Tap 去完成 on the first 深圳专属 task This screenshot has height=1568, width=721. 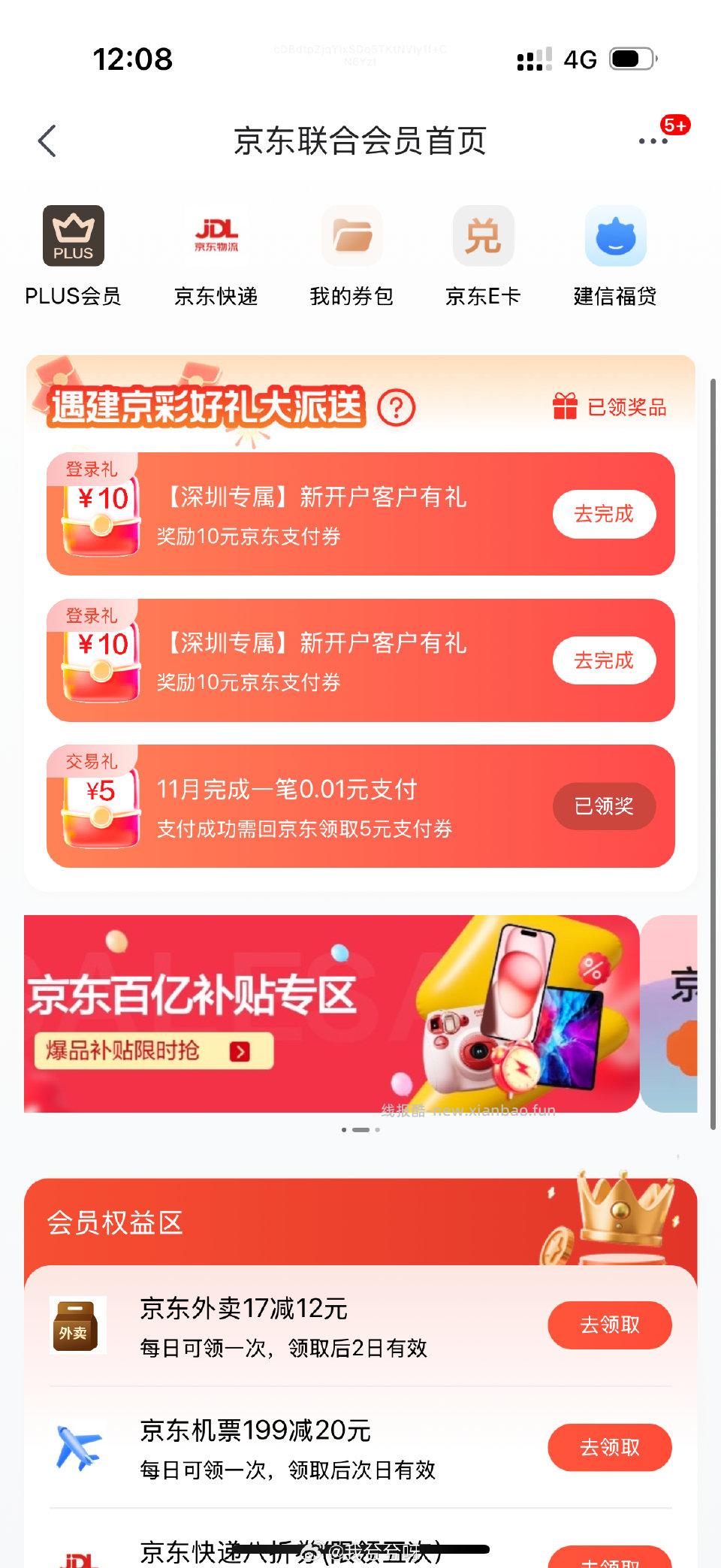[x=603, y=514]
